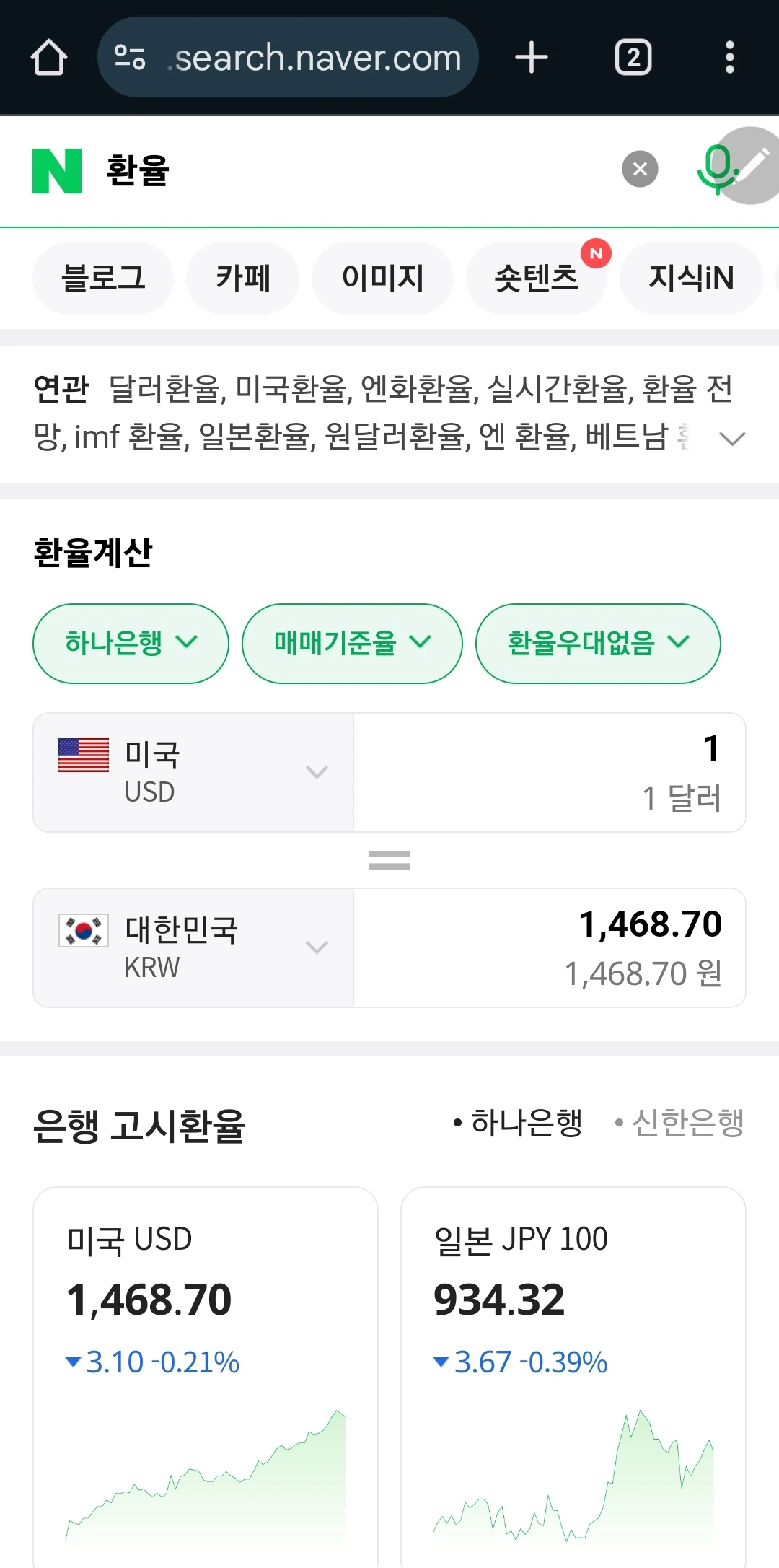Open a new browser tab

[x=532, y=58]
